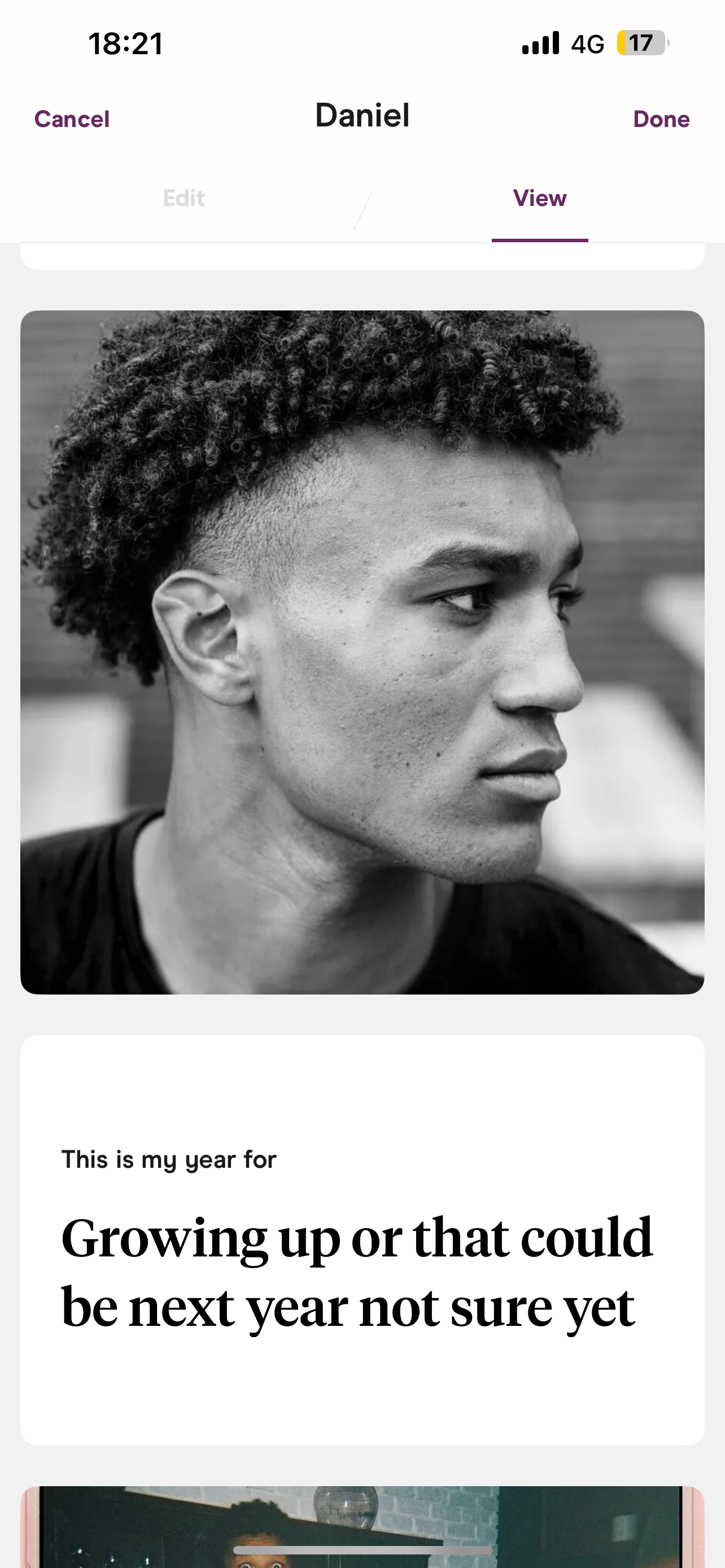
Task: Tap Done to save the profile
Action: [x=661, y=119]
